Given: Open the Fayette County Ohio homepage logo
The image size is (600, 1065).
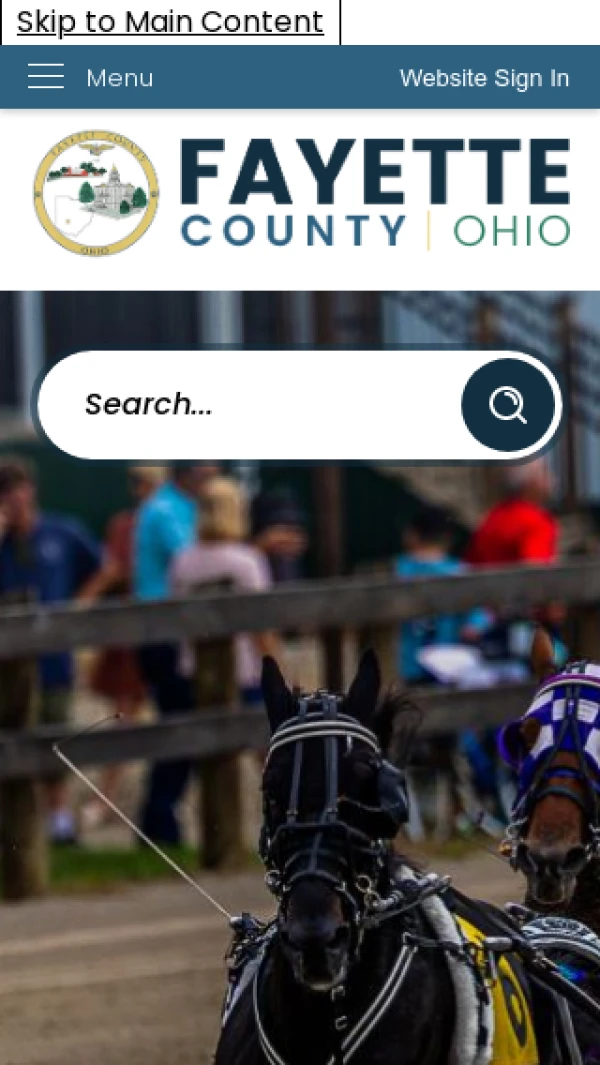Looking at the screenshot, I should (x=300, y=193).
